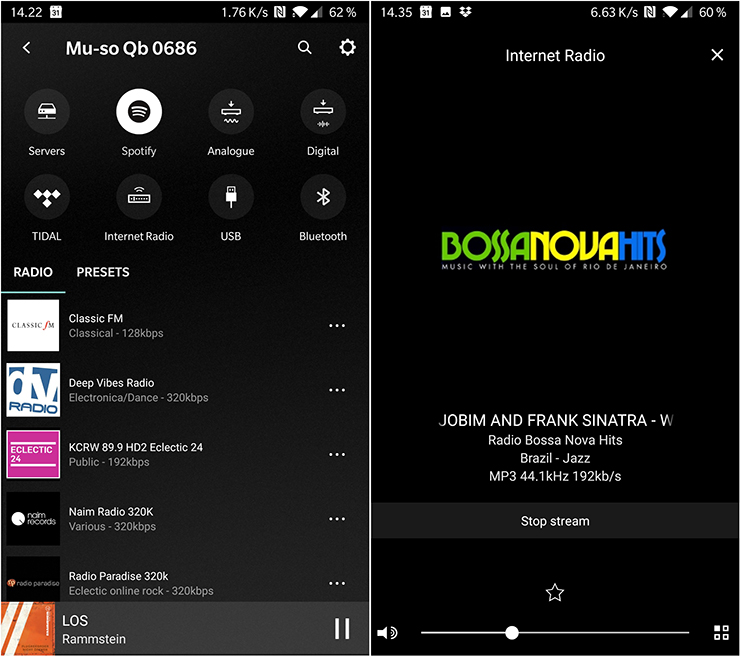Go back from Mu-so Qb 0686
Screen dimensions: 740x658
click(x=27, y=48)
